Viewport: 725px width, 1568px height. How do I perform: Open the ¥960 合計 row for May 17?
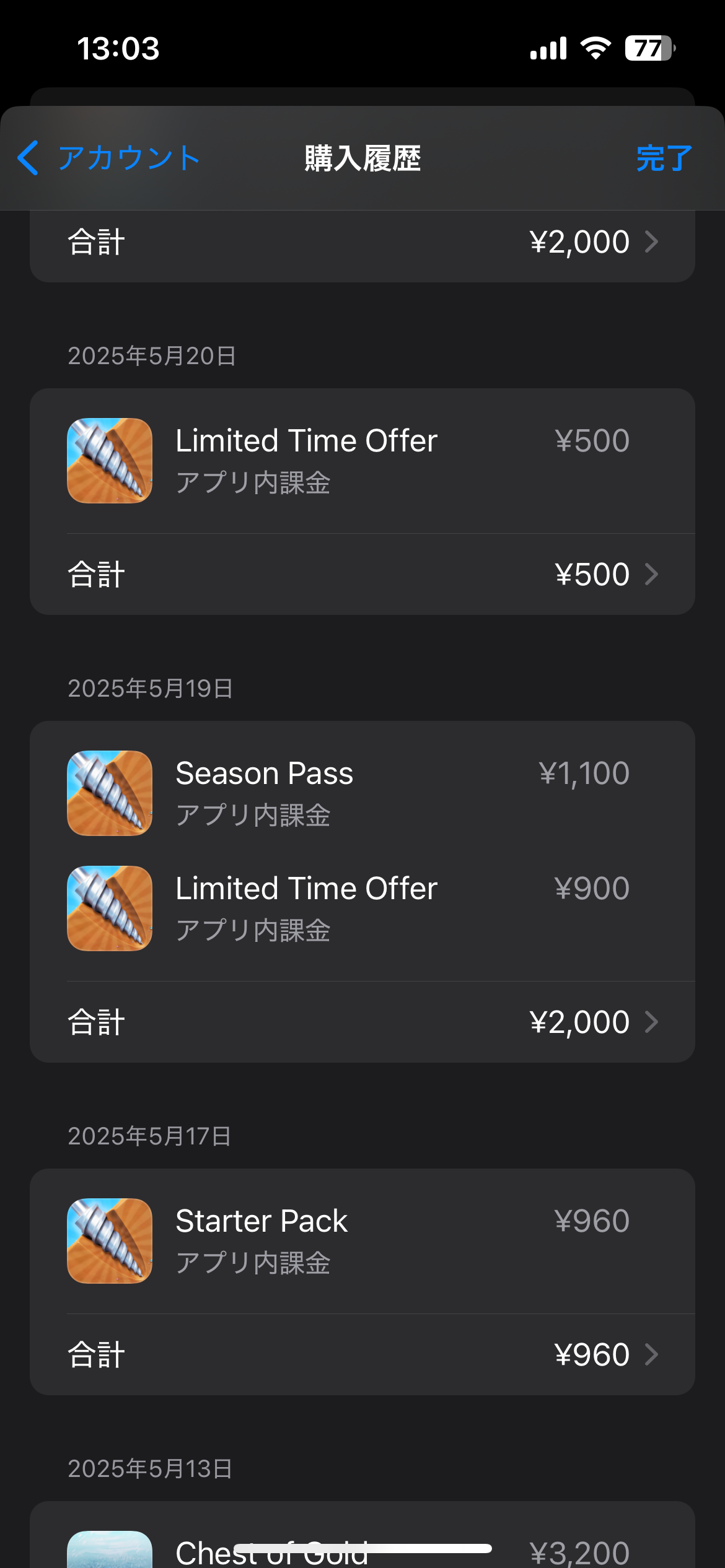click(x=362, y=1354)
